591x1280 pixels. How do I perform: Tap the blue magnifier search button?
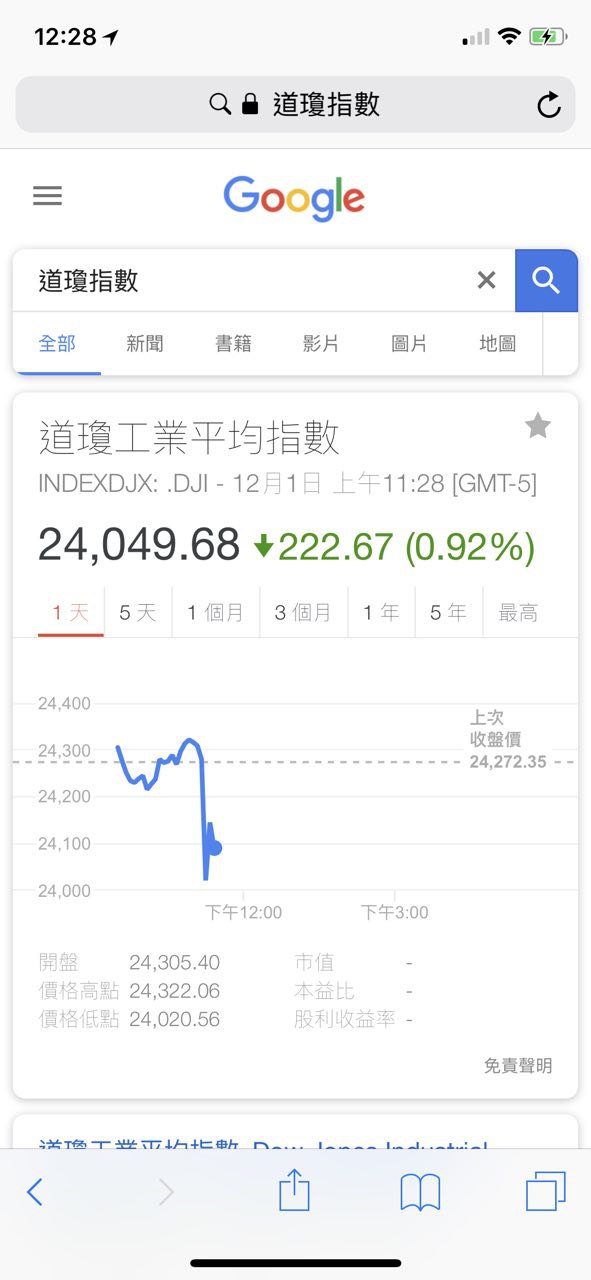pyautogui.click(x=546, y=281)
